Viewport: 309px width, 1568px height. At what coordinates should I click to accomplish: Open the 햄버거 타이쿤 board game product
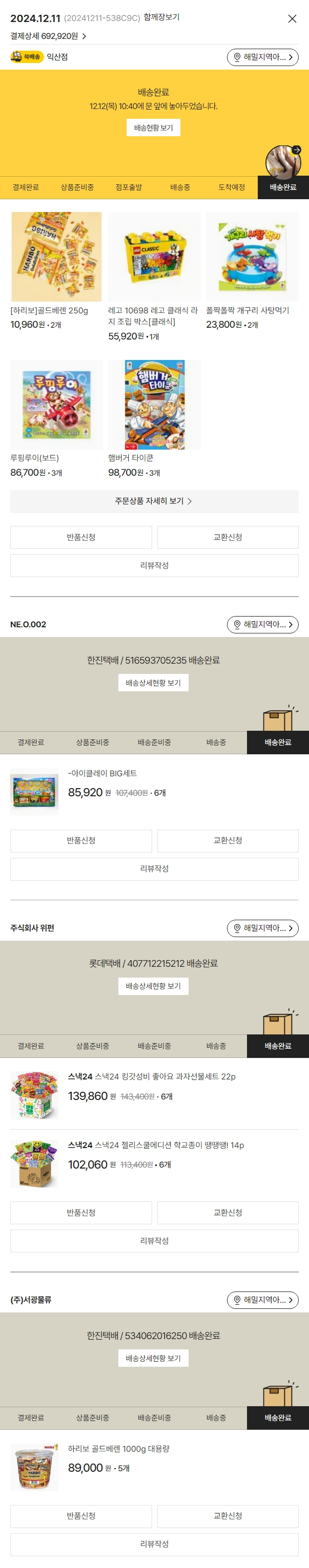pos(154,405)
